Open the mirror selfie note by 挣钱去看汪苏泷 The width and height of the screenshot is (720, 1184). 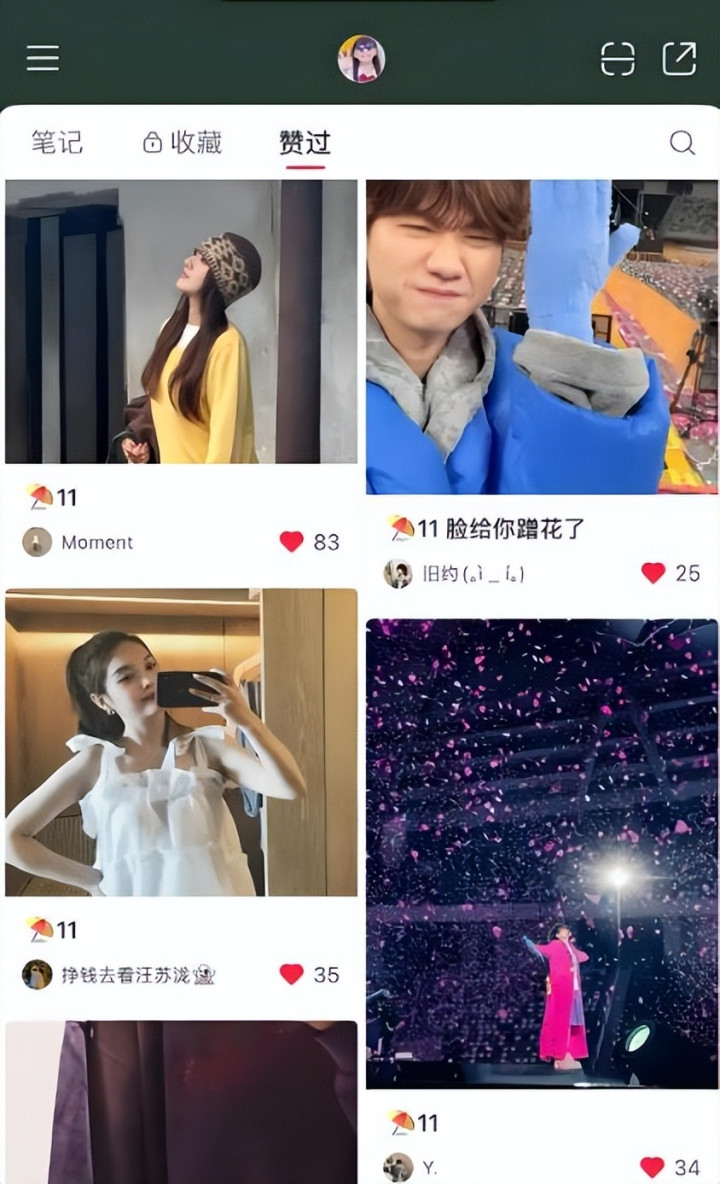point(181,741)
